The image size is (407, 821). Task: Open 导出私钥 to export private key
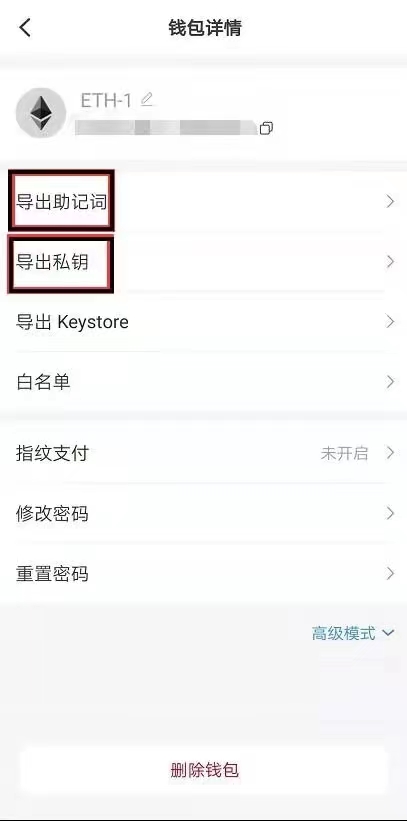[x=203, y=262]
